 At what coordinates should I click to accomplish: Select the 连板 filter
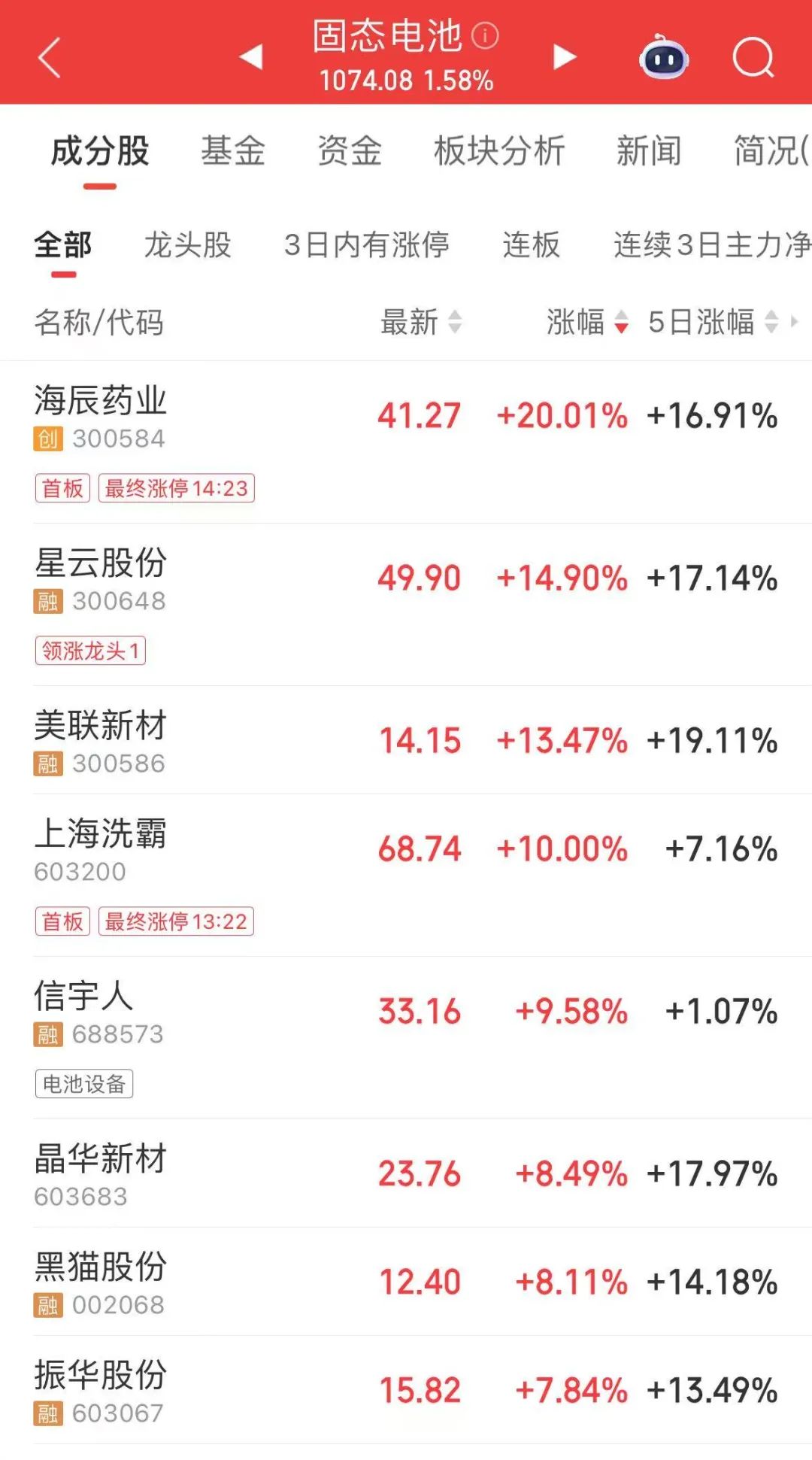(x=532, y=245)
